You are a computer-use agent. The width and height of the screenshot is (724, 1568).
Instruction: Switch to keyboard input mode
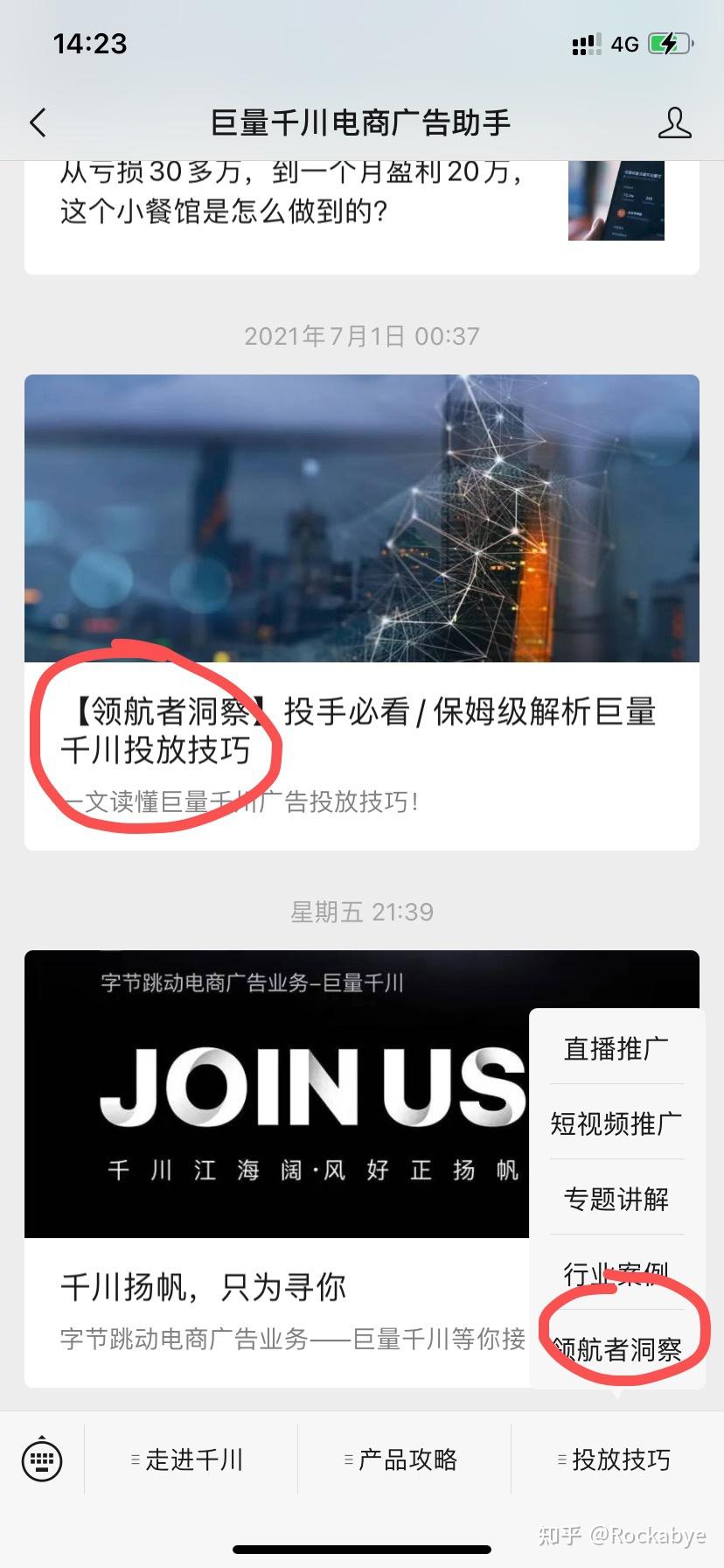pos(42,1459)
